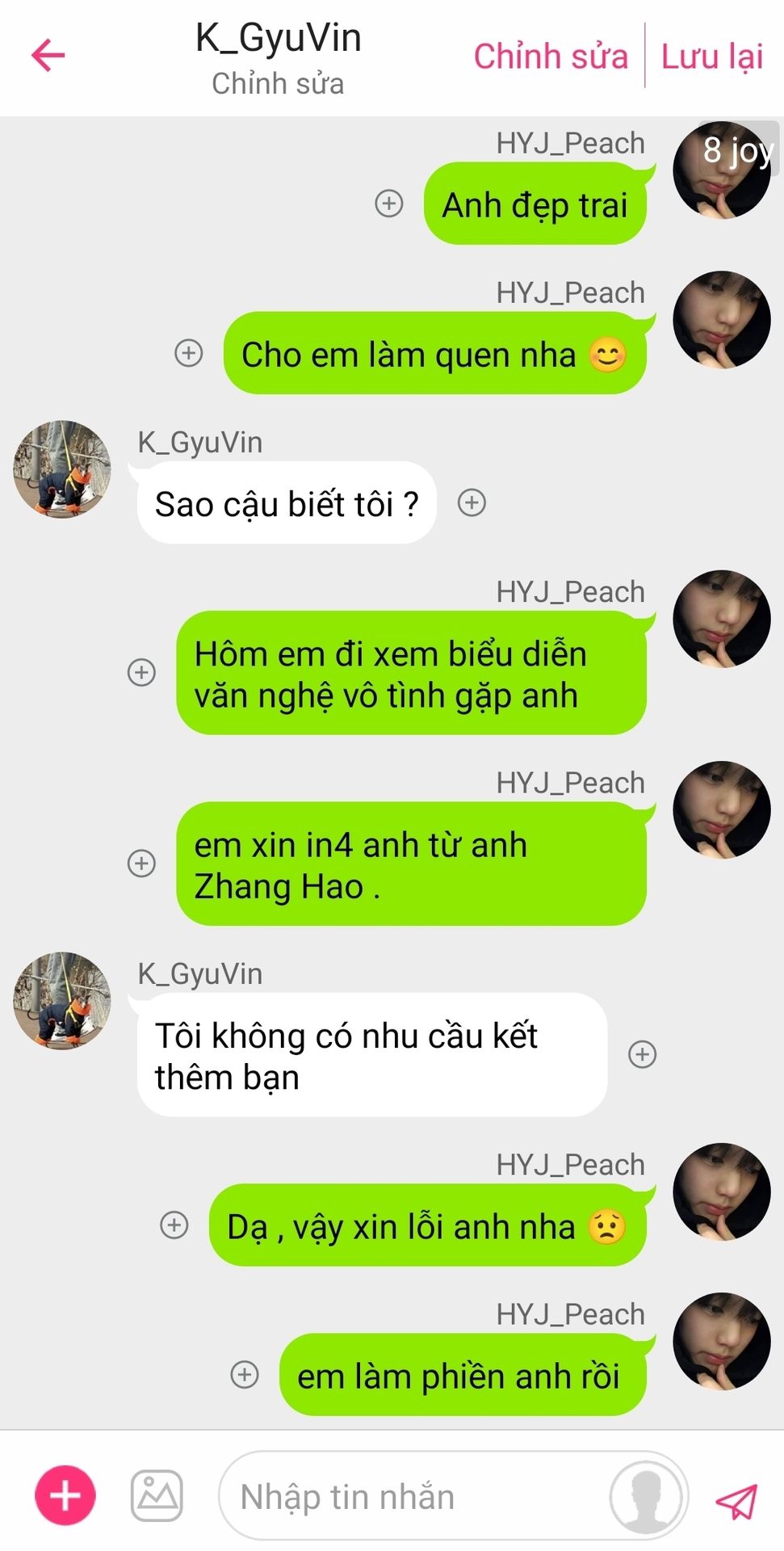Attach a picture with the image icon
The image size is (784, 1551).
coord(157,1495)
